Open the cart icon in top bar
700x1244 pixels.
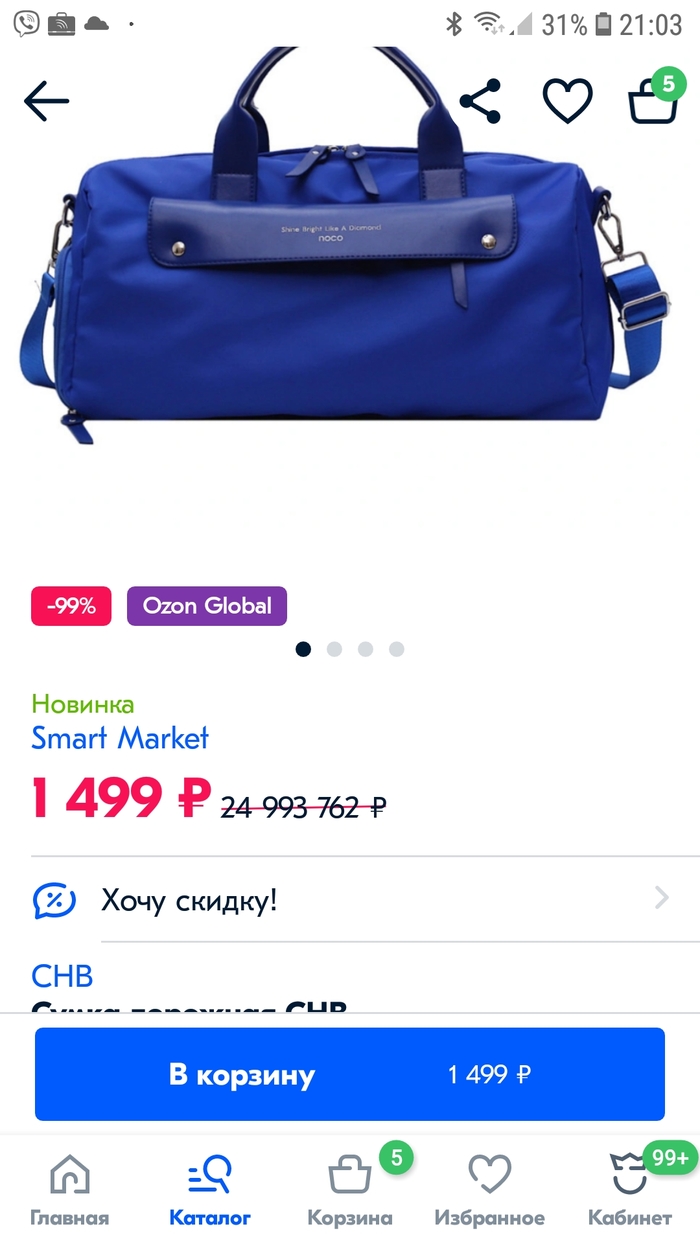point(652,100)
